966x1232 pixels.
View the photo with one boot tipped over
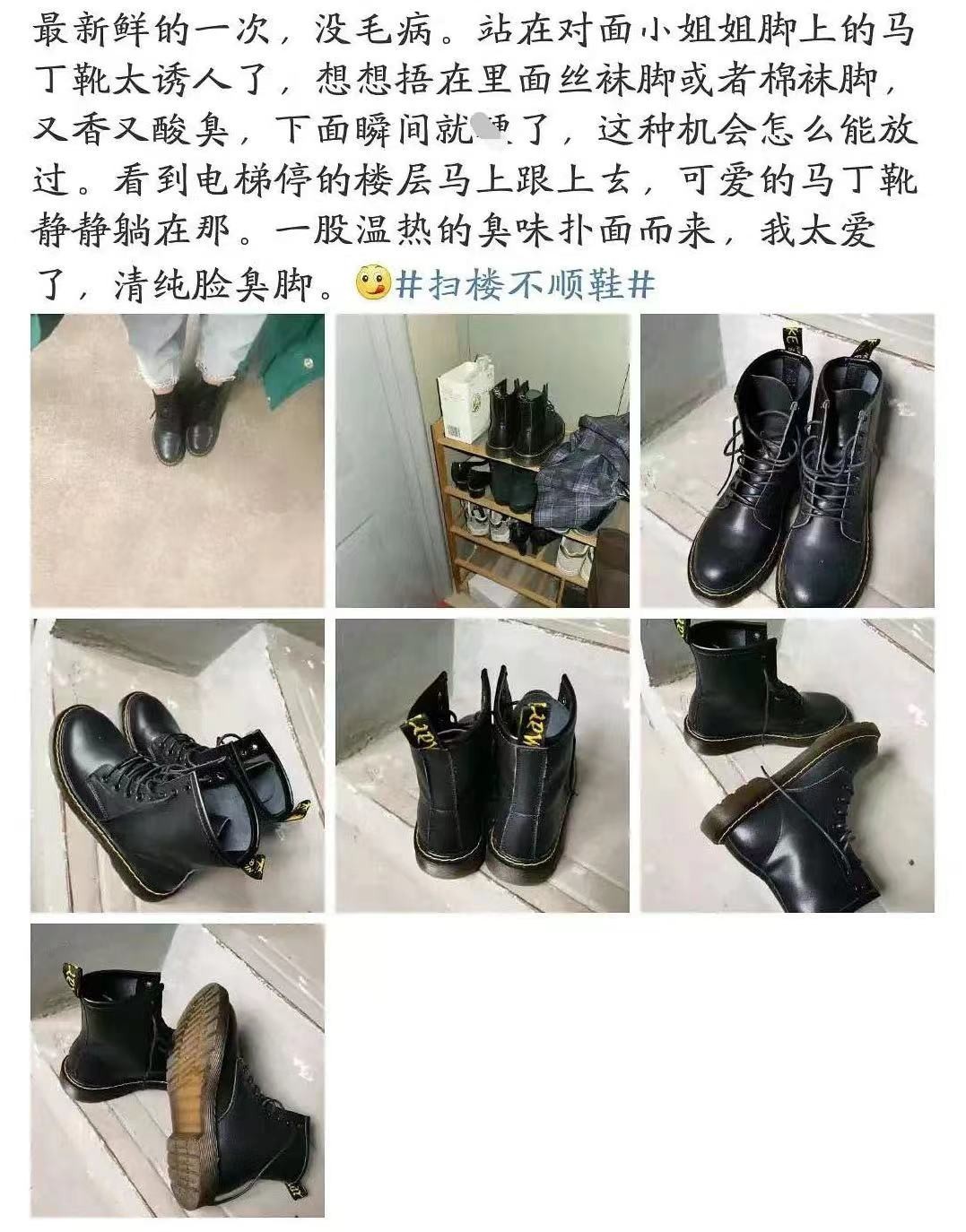click(787, 766)
